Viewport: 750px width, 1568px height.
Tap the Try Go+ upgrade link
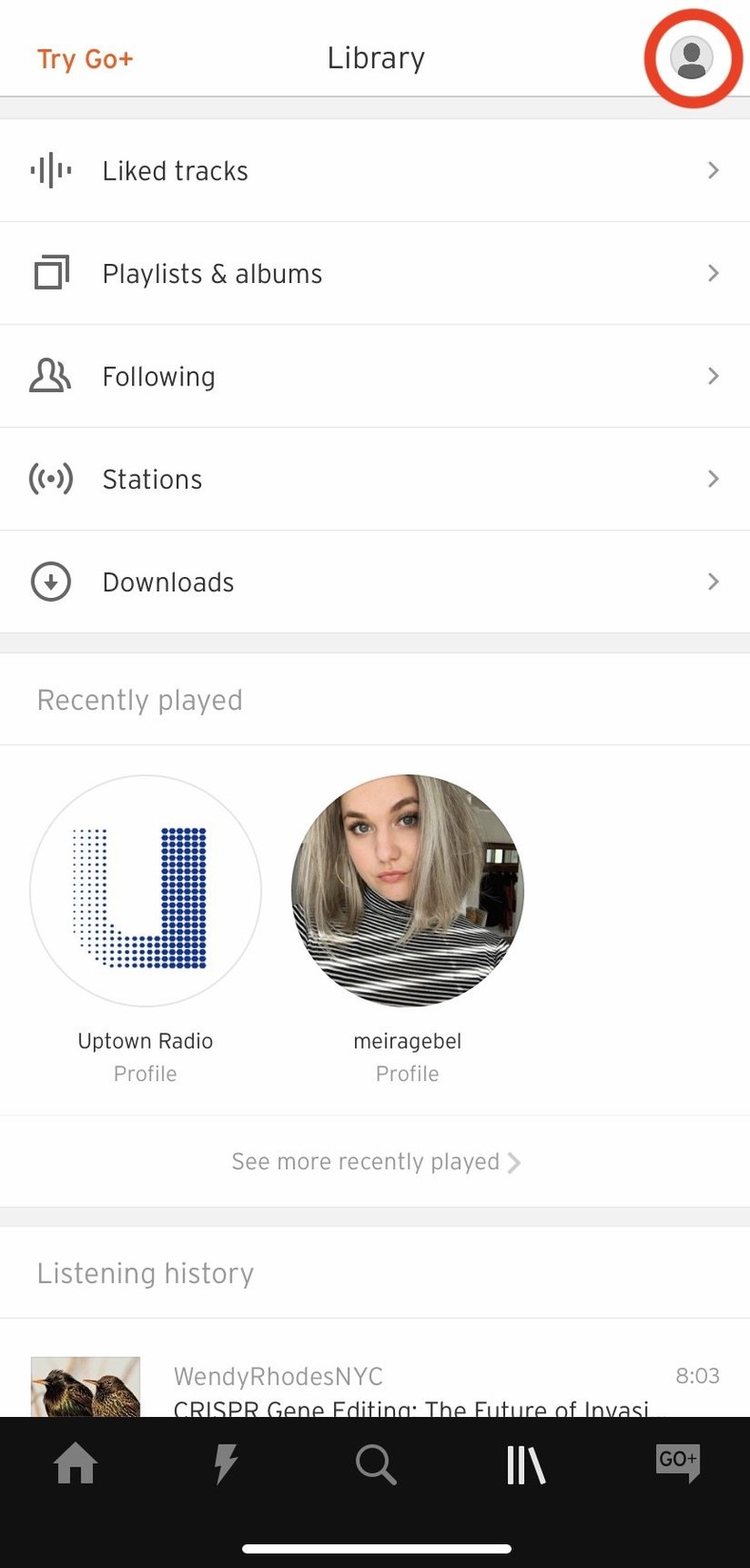(85, 59)
